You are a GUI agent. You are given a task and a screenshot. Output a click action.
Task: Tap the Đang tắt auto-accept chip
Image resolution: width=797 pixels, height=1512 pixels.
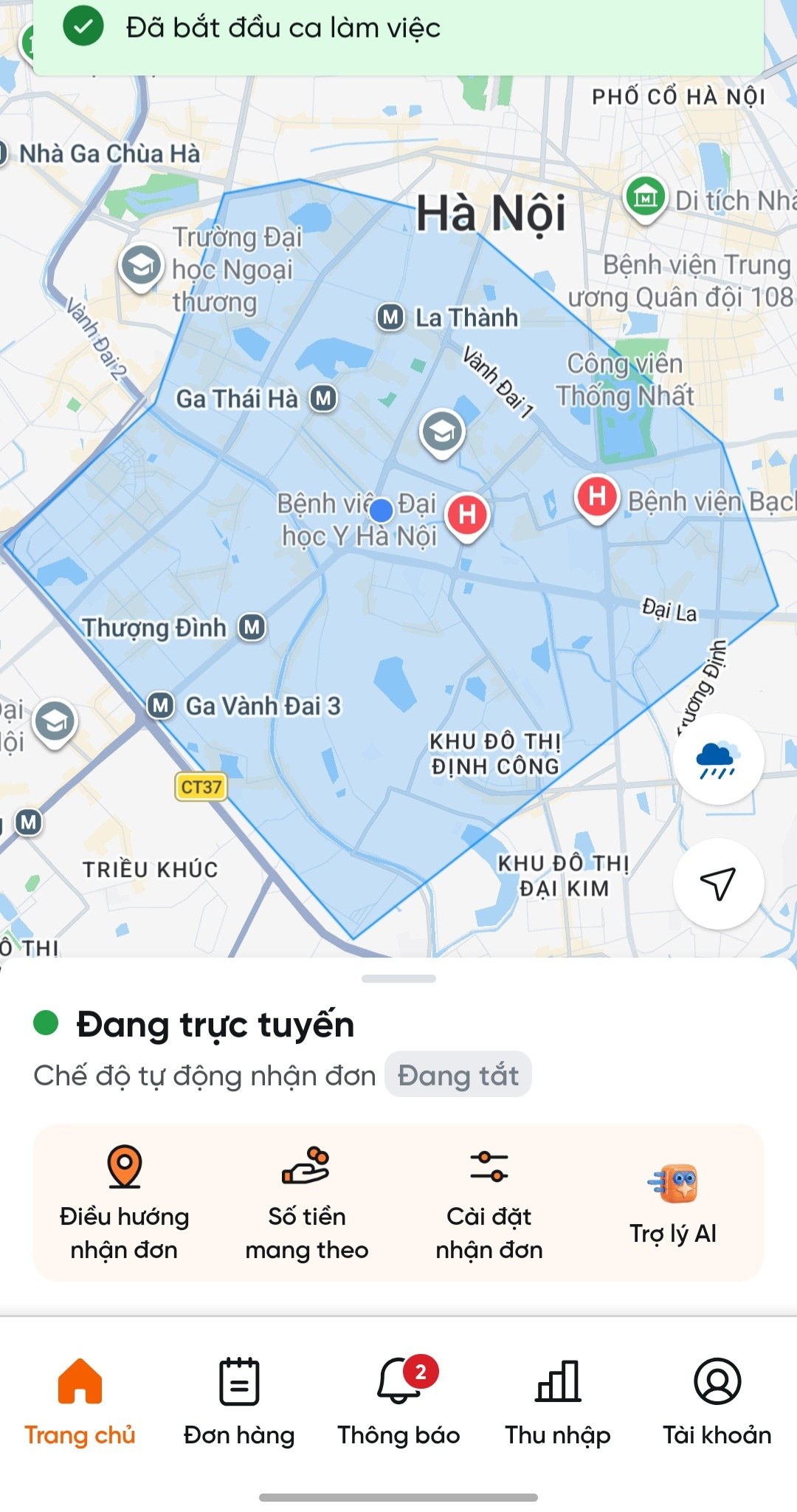[458, 1075]
